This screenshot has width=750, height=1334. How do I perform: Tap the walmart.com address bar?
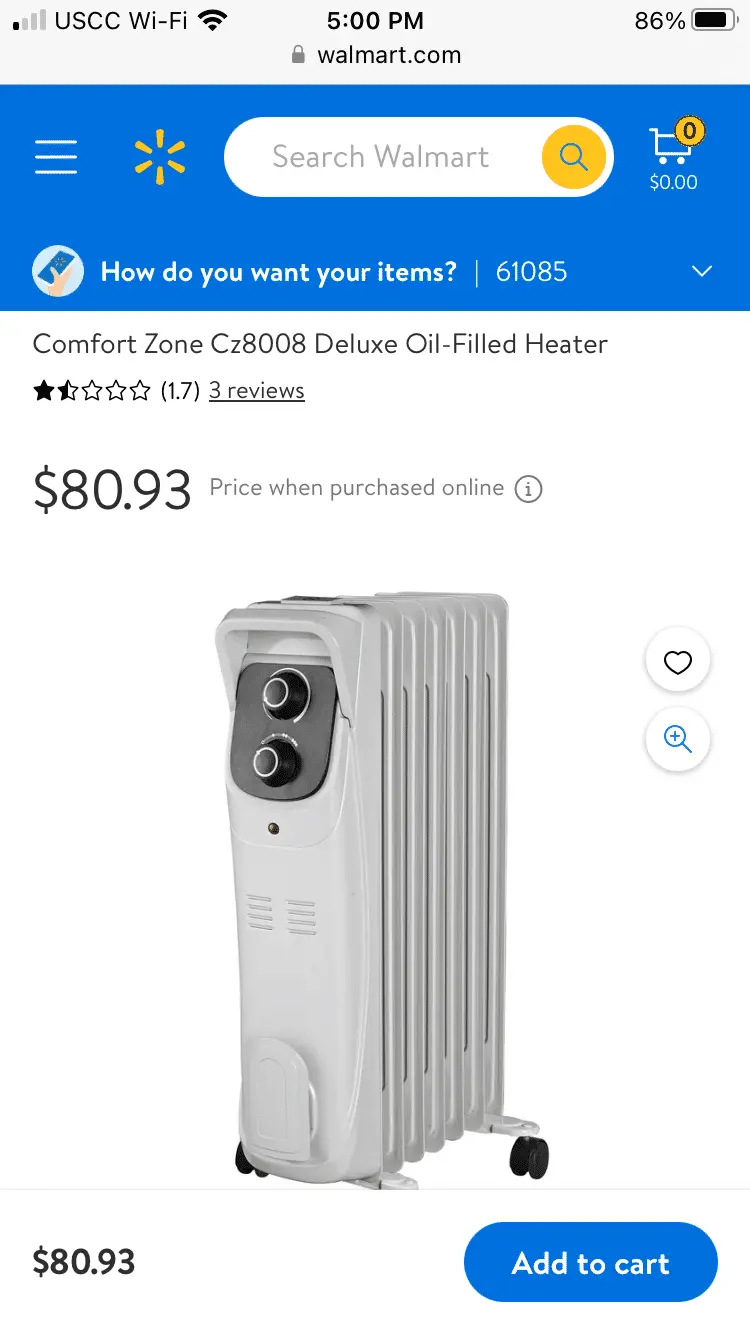pos(375,55)
